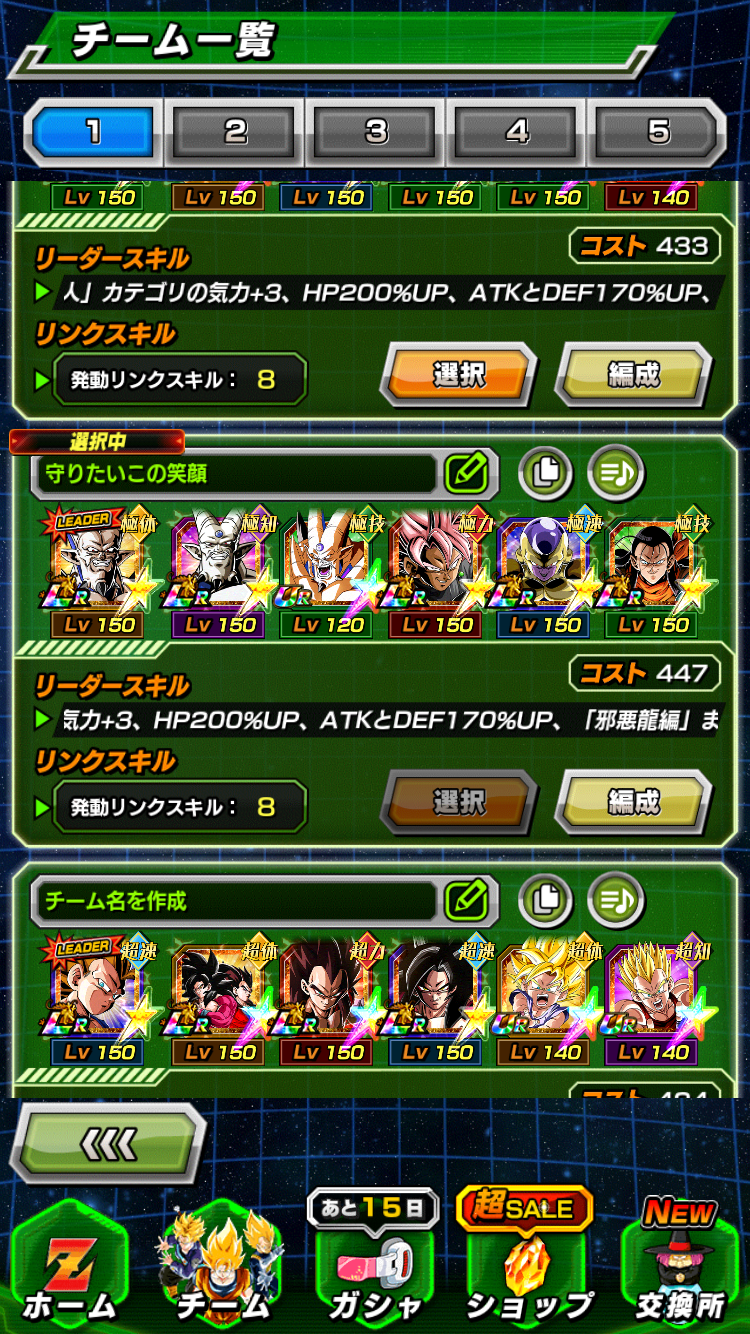Open the ホーム tab
This screenshot has width=750, height=1334.
tap(70, 1265)
